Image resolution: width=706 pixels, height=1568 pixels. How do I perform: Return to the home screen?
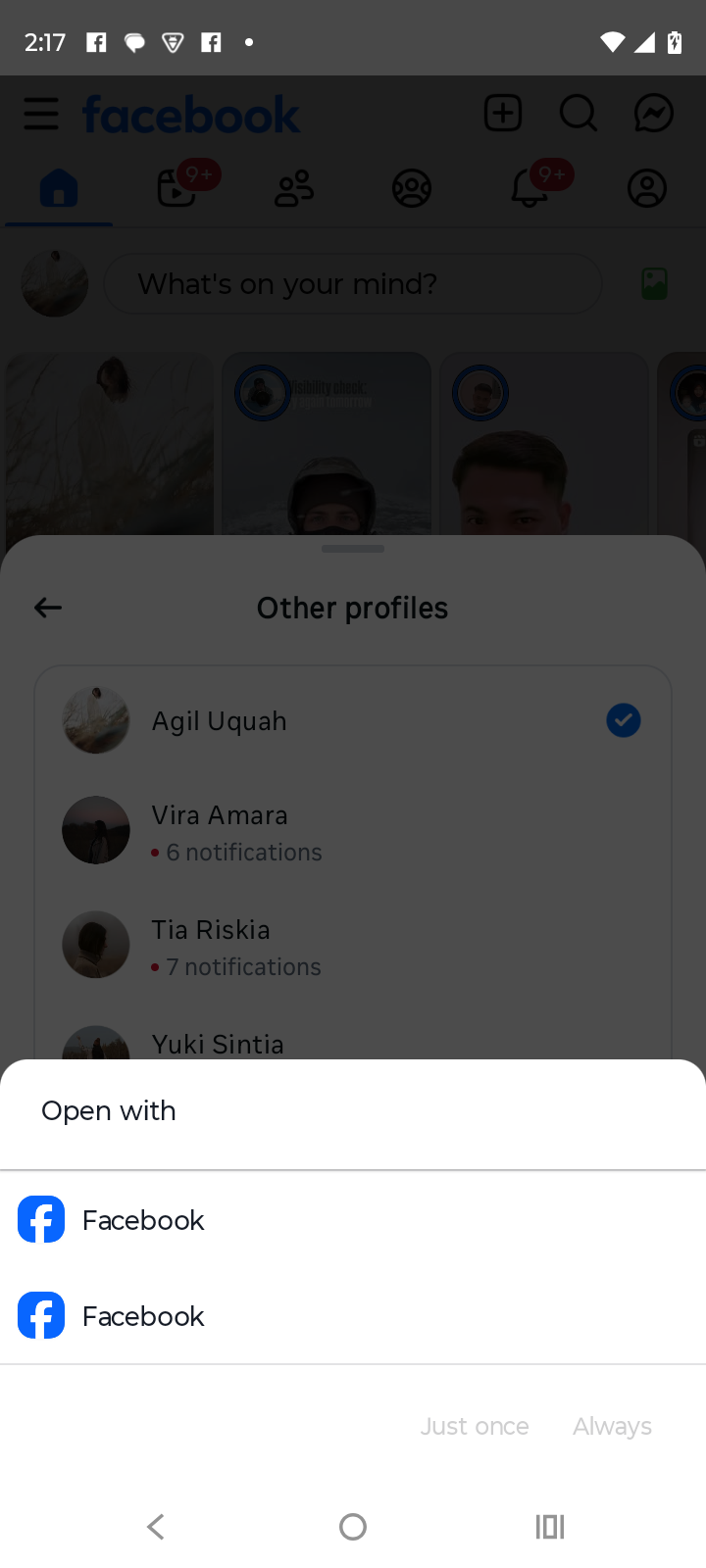(x=353, y=1526)
